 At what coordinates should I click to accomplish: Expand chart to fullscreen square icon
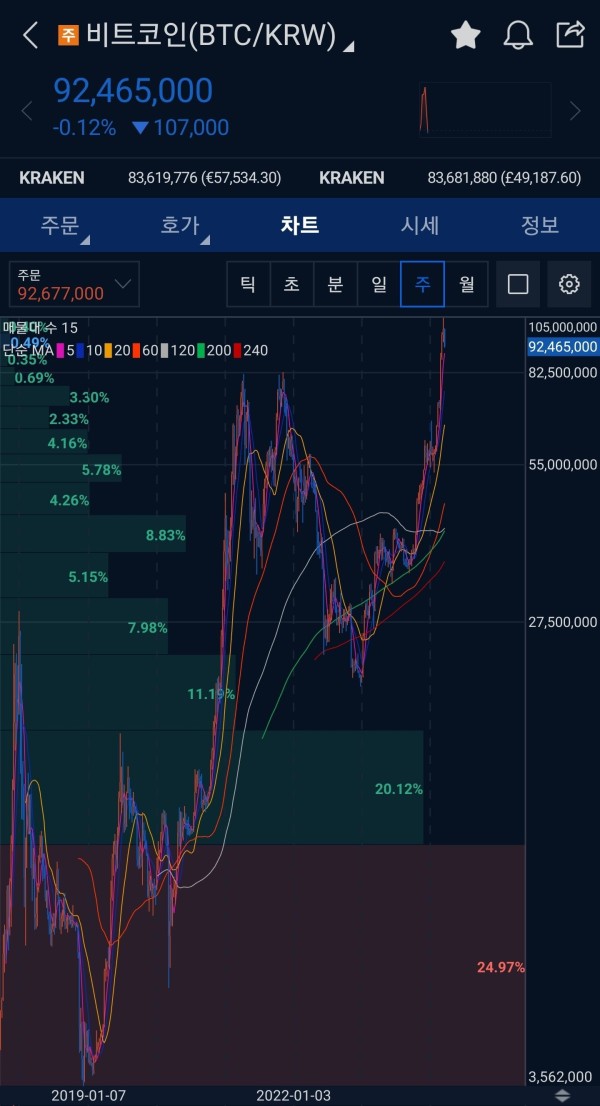click(518, 284)
